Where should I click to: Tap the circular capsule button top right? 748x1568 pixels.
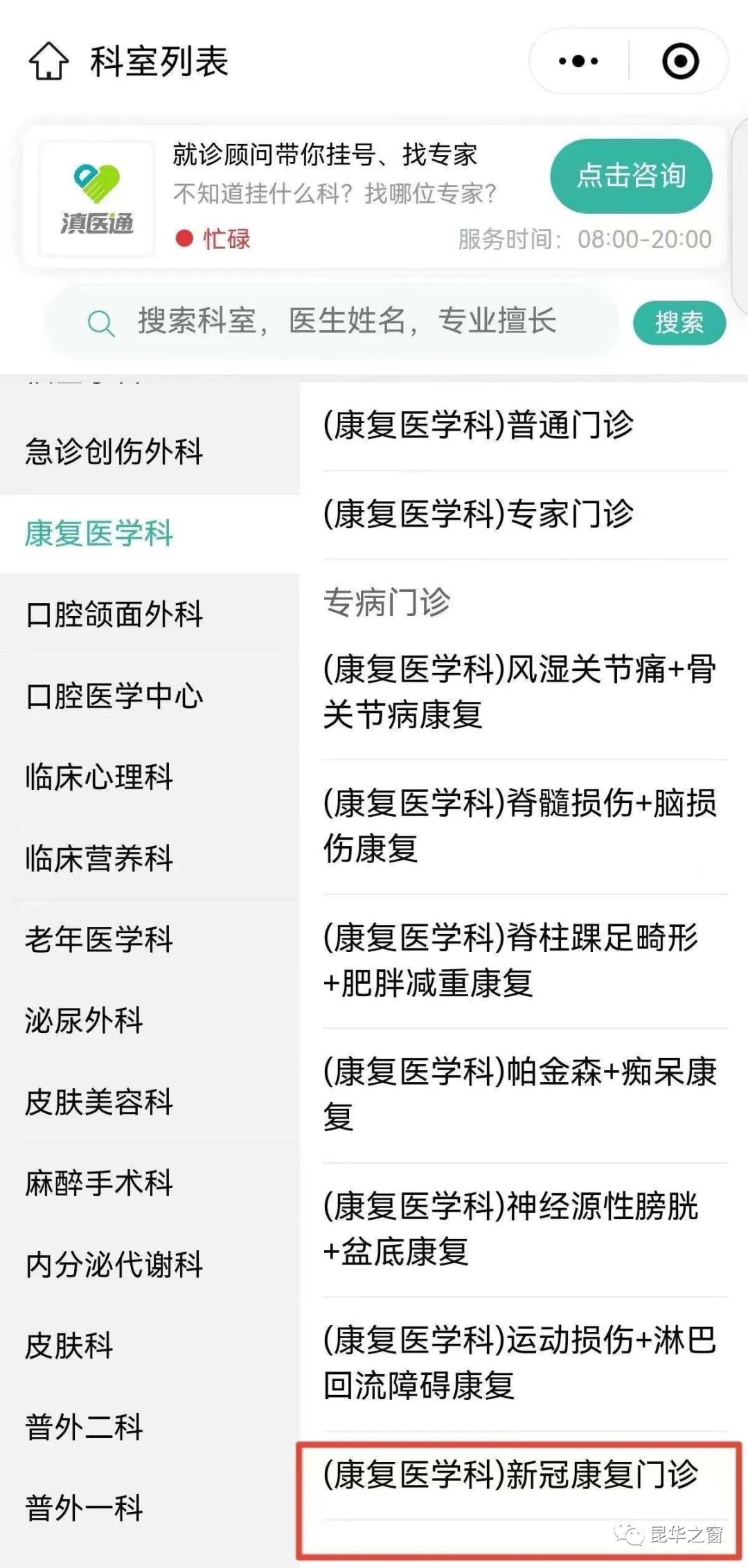679,61
